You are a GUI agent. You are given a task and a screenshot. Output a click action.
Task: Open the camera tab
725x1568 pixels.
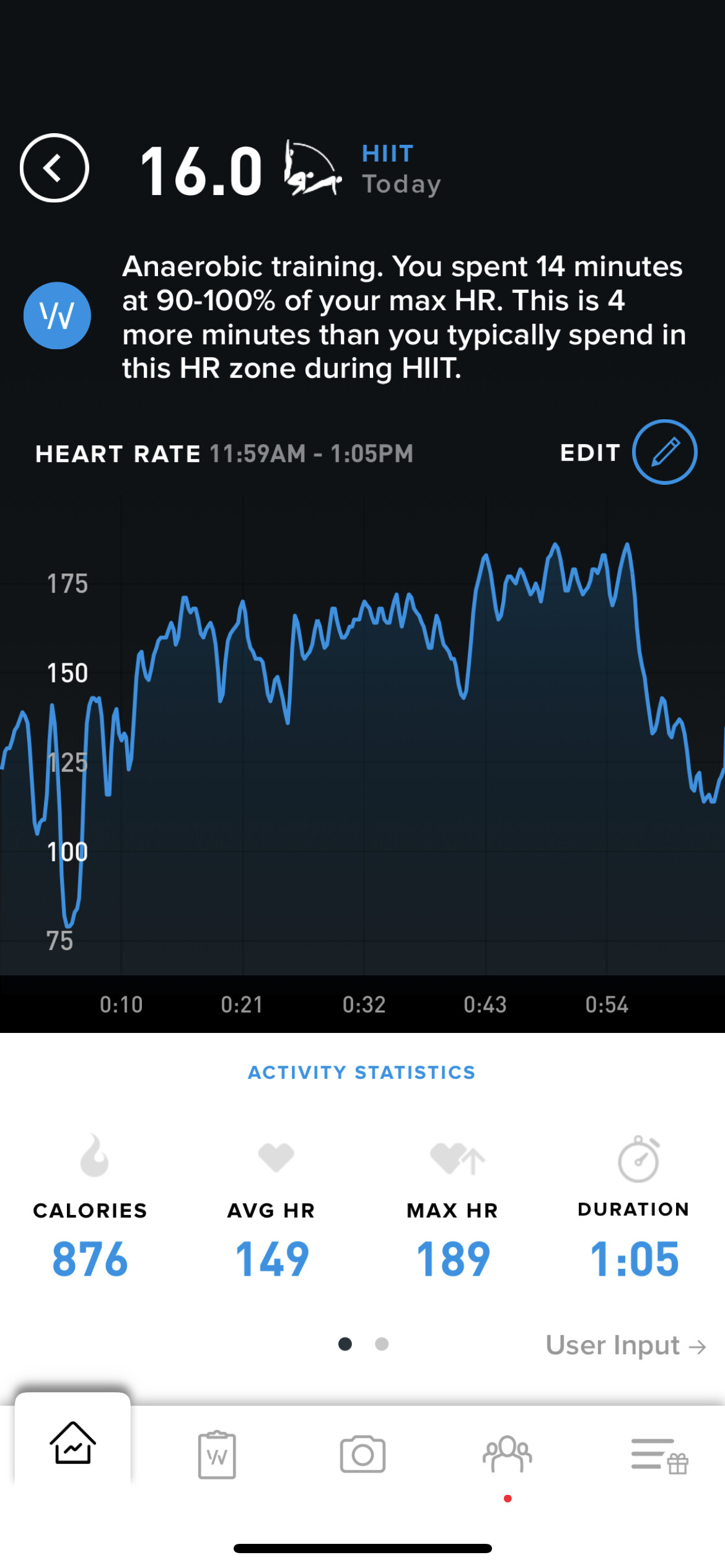click(362, 1453)
